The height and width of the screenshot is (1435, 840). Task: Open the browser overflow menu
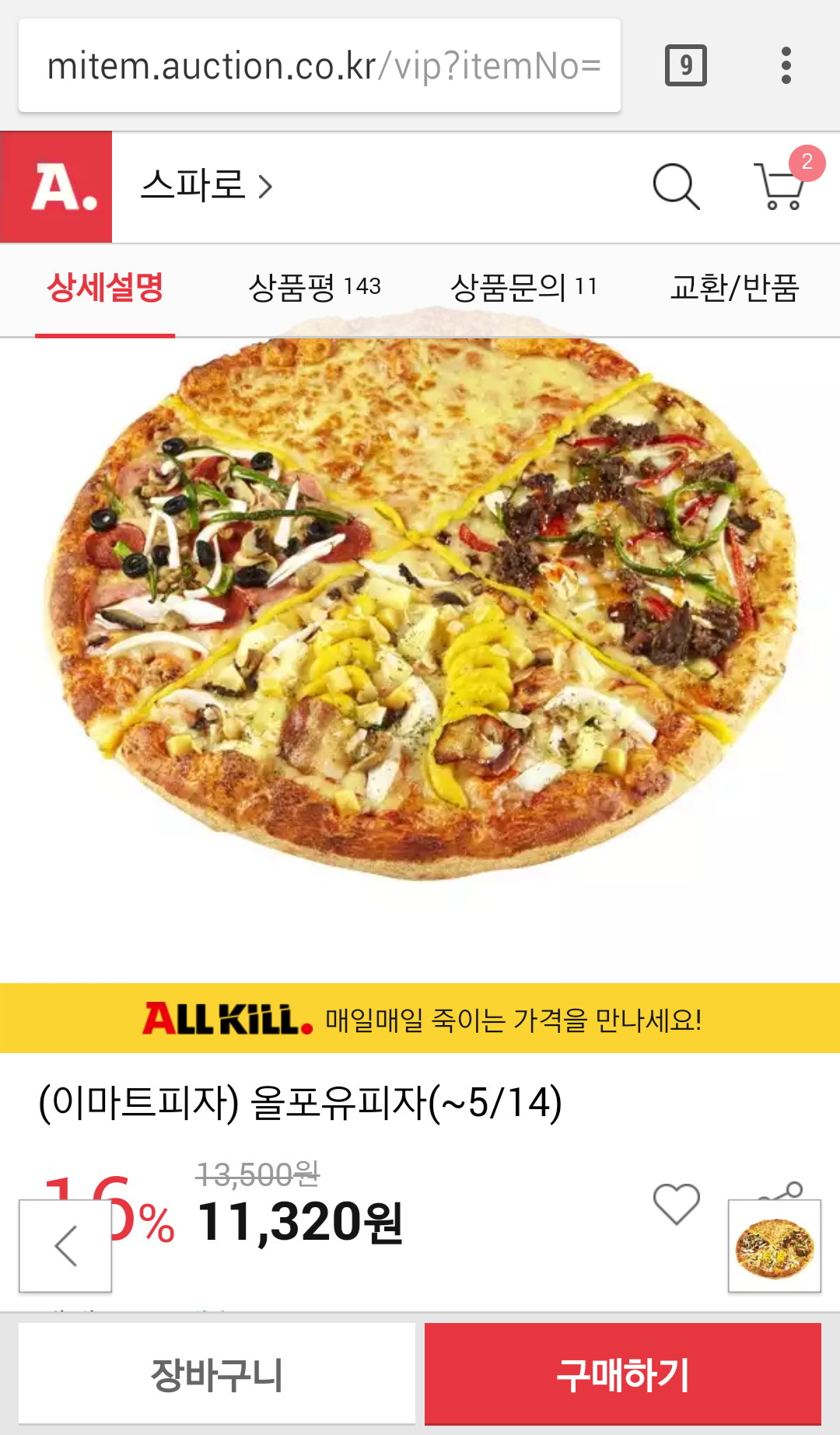(786, 65)
